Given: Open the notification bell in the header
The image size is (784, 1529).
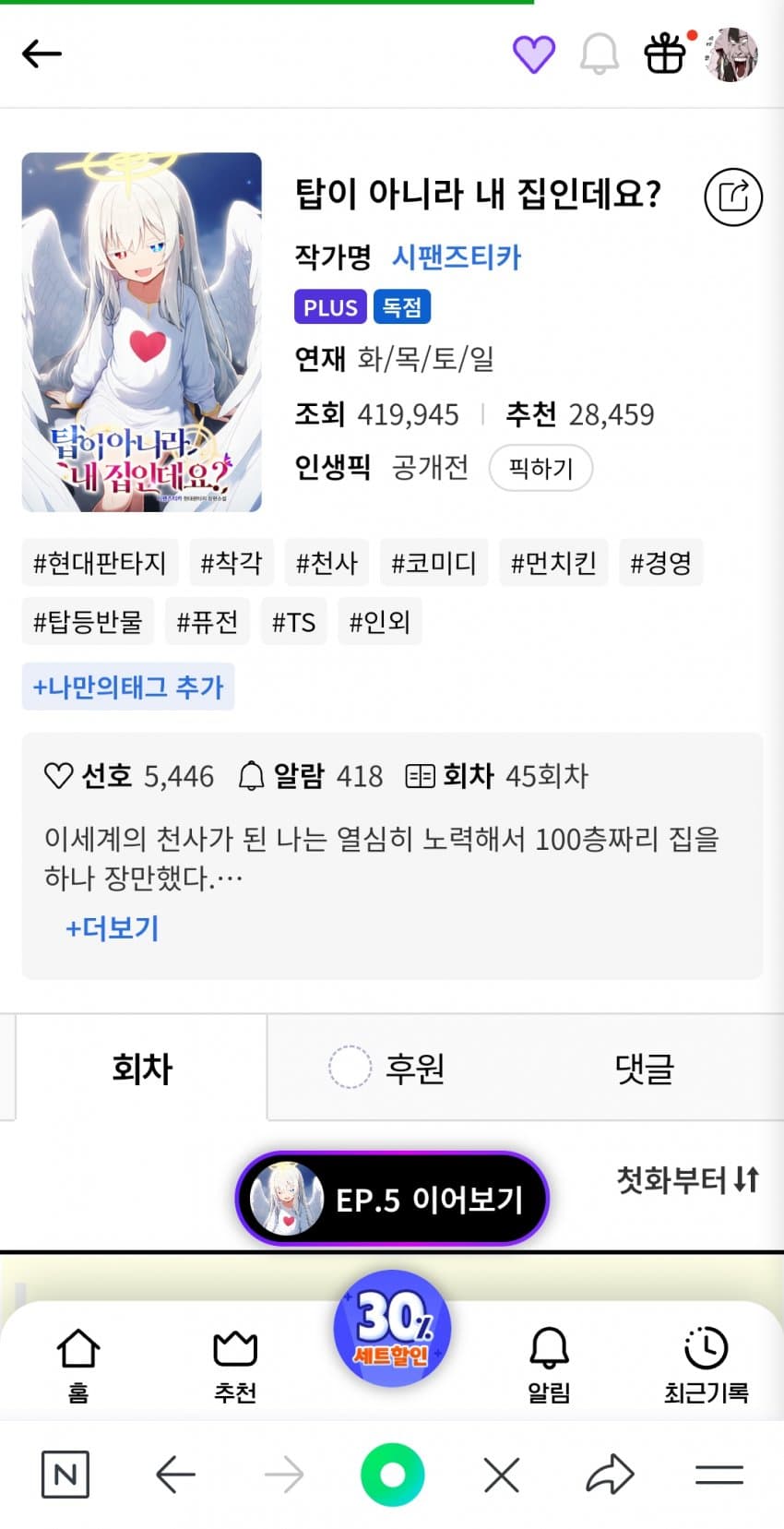Looking at the screenshot, I should tap(599, 54).
